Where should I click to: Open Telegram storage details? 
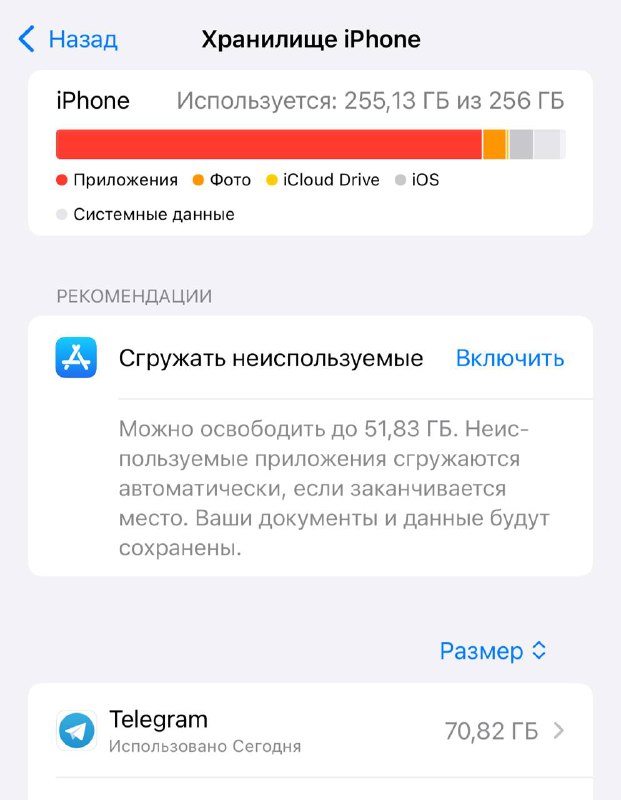tap(310, 731)
